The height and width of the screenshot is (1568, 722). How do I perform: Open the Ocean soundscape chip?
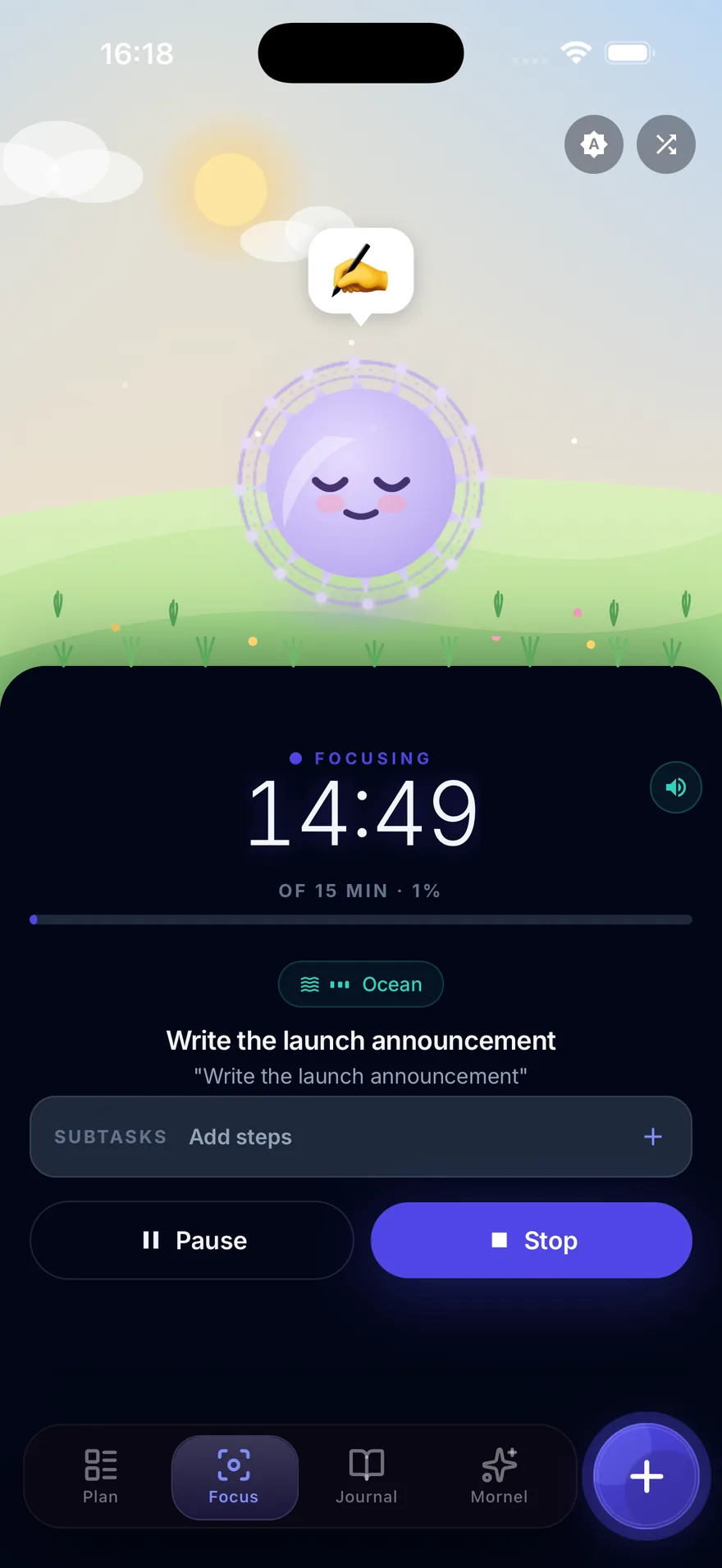click(361, 984)
